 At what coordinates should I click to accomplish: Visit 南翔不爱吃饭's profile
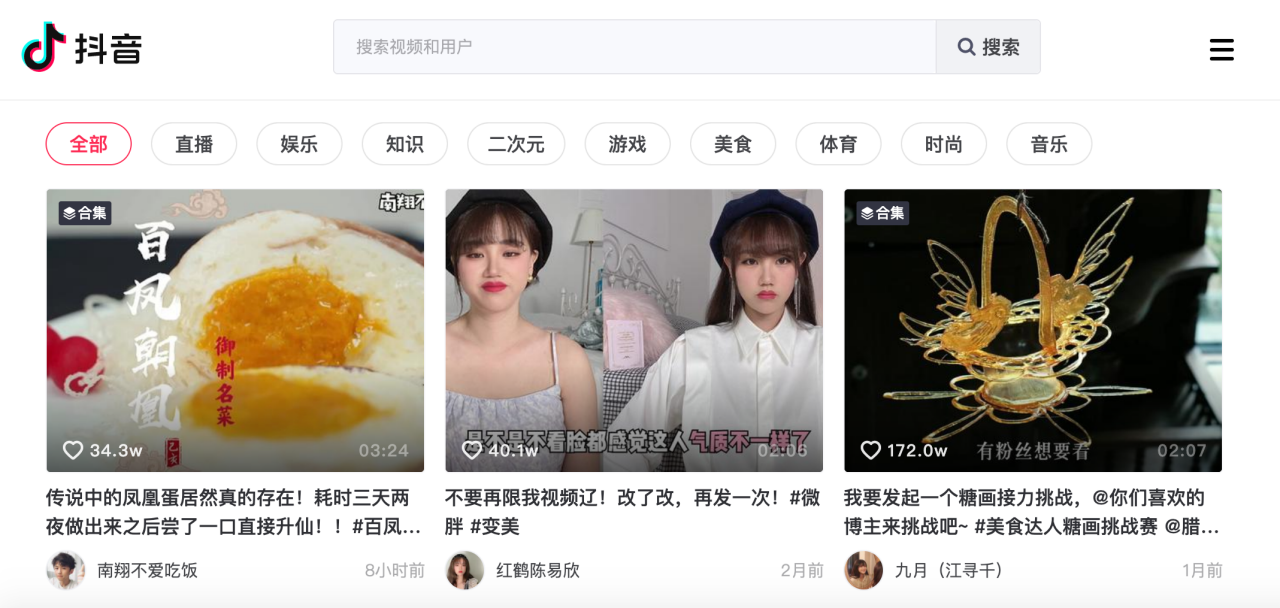pos(146,570)
